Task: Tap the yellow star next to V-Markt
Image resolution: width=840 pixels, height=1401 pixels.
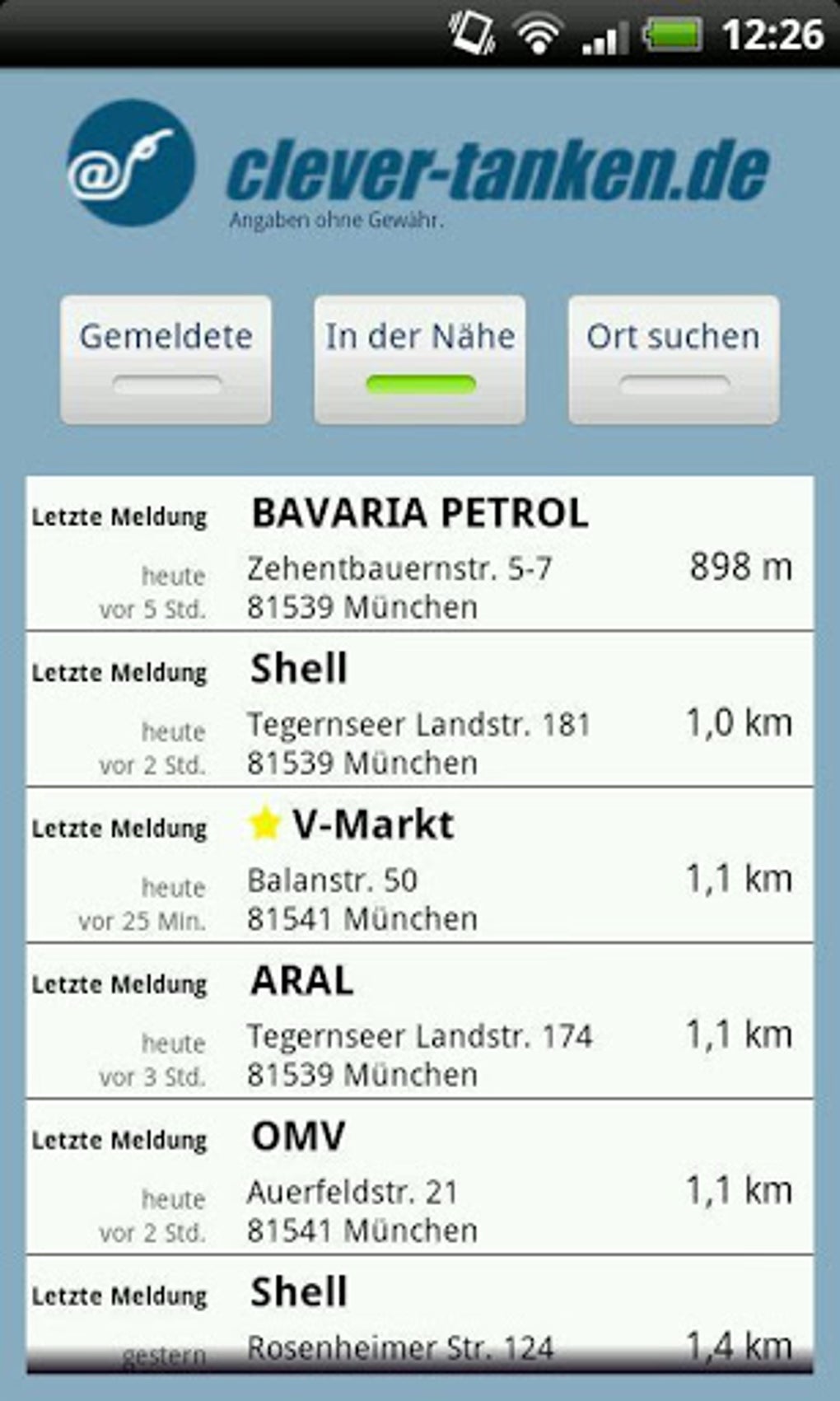Action: (x=264, y=823)
